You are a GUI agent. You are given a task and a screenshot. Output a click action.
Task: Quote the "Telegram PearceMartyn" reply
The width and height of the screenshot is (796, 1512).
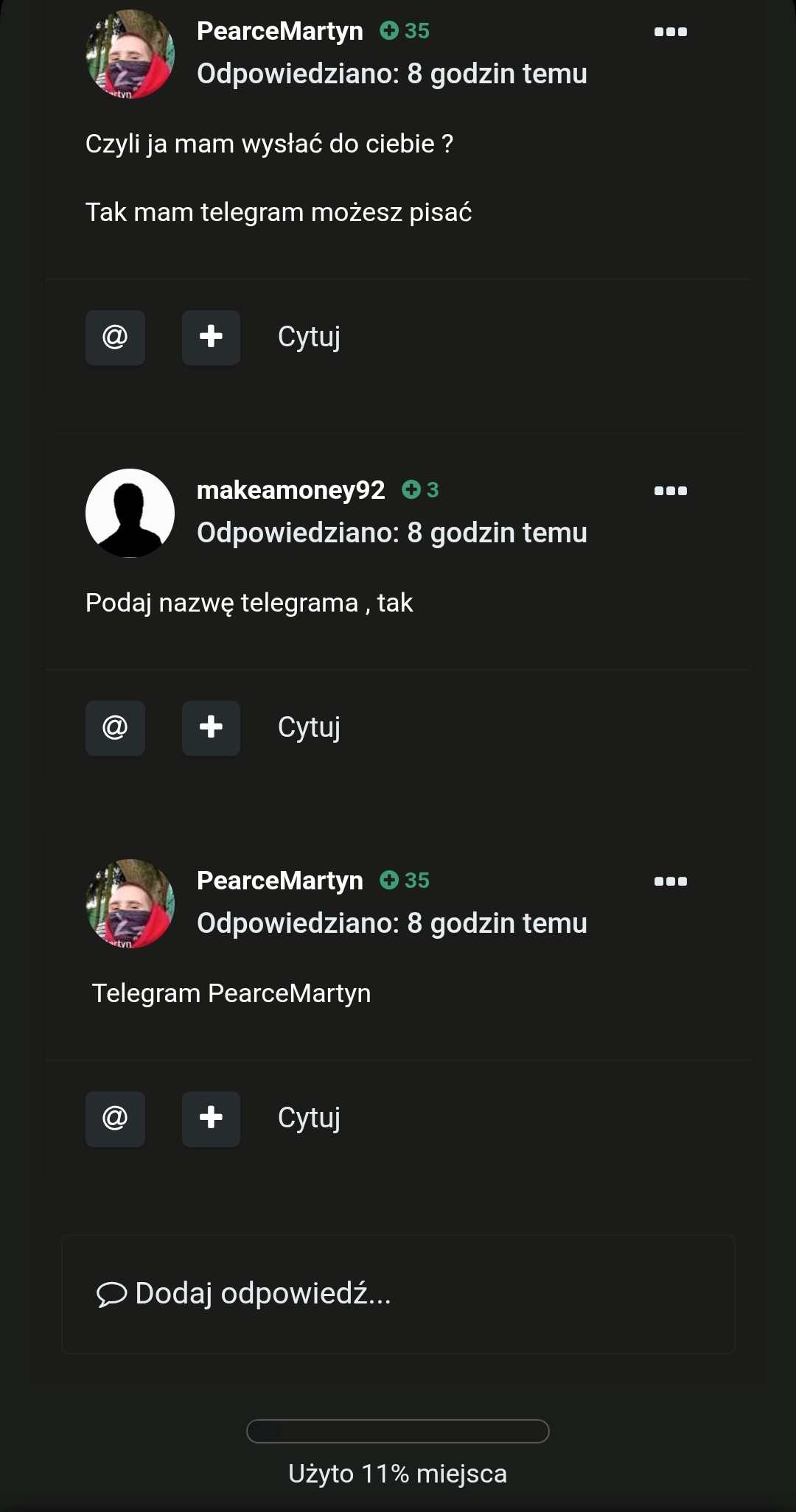coord(309,1119)
